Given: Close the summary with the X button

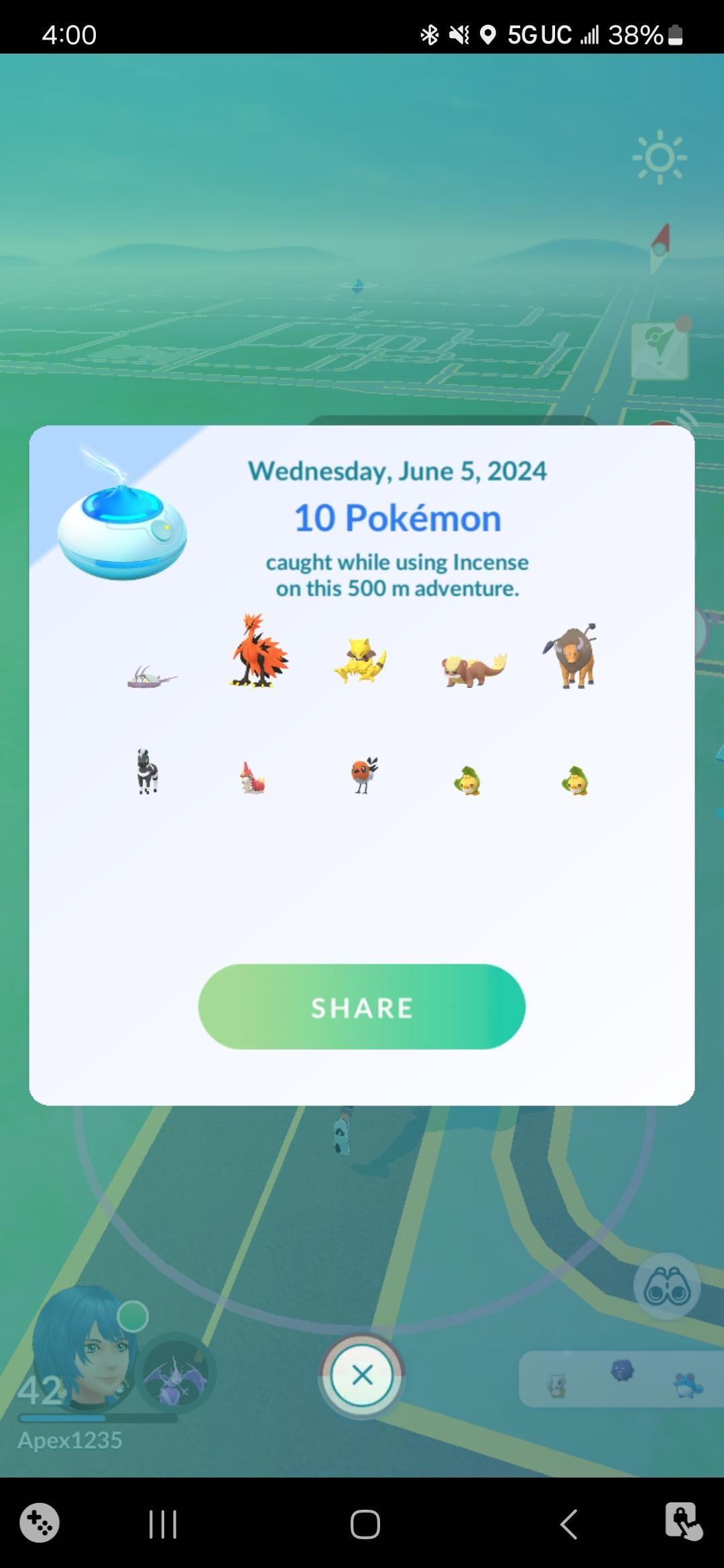Looking at the screenshot, I should tap(362, 1375).
